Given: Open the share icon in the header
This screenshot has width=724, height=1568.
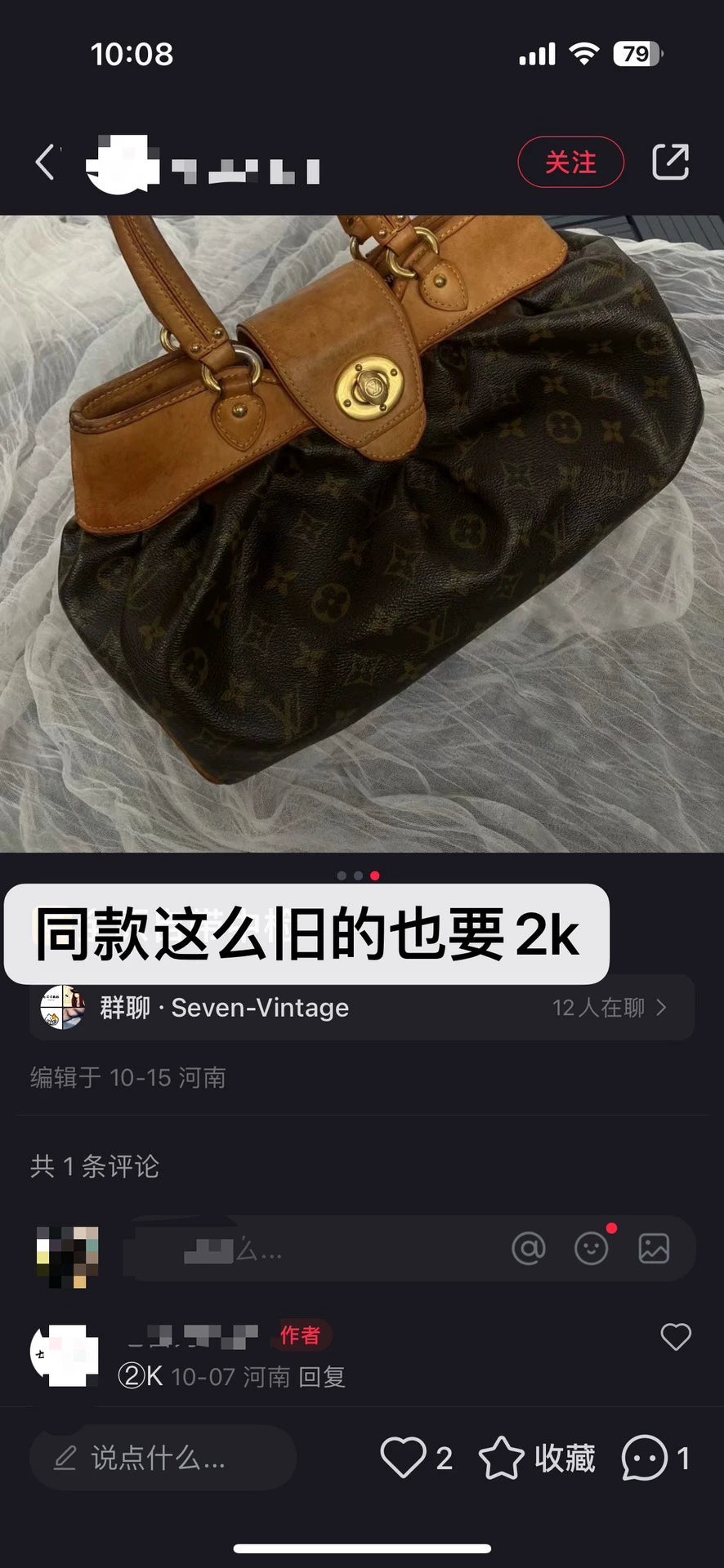Looking at the screenshot, I should (x=670, y=162).
